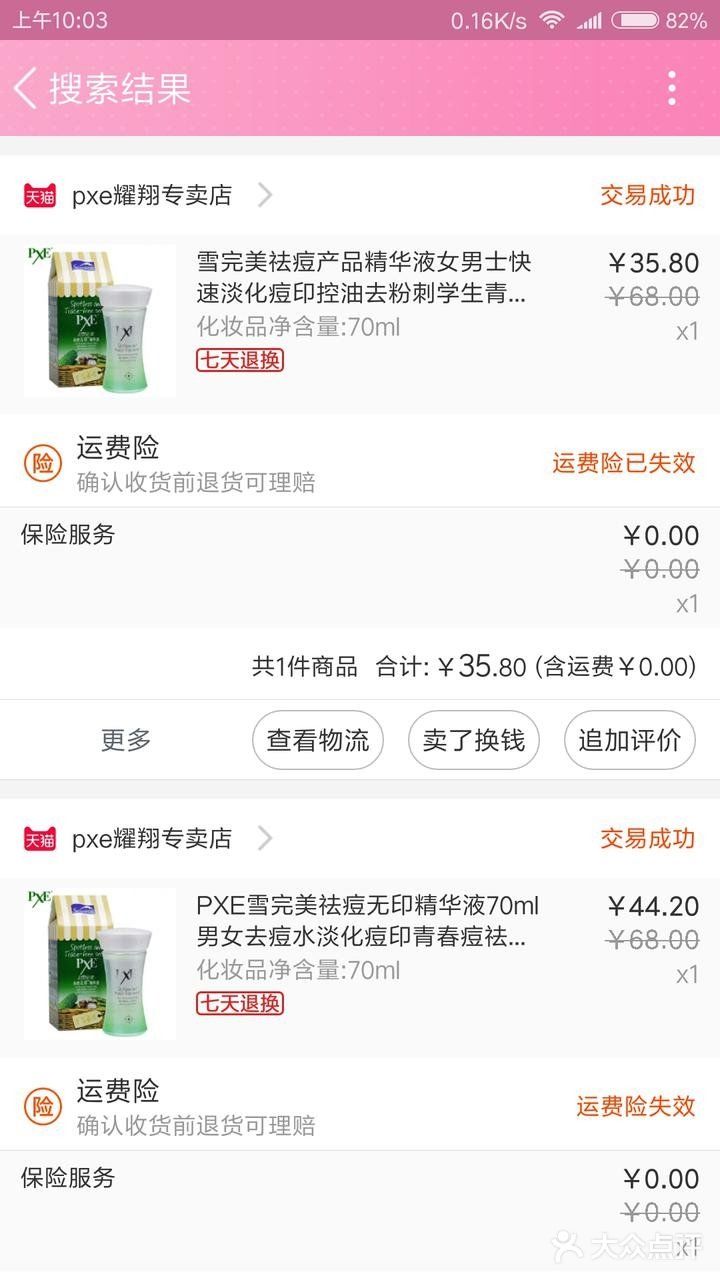The width and height of the screenshot is (720, 1280).
Task: Tap 交易成功 status on the first order
Action: [648, 196]
